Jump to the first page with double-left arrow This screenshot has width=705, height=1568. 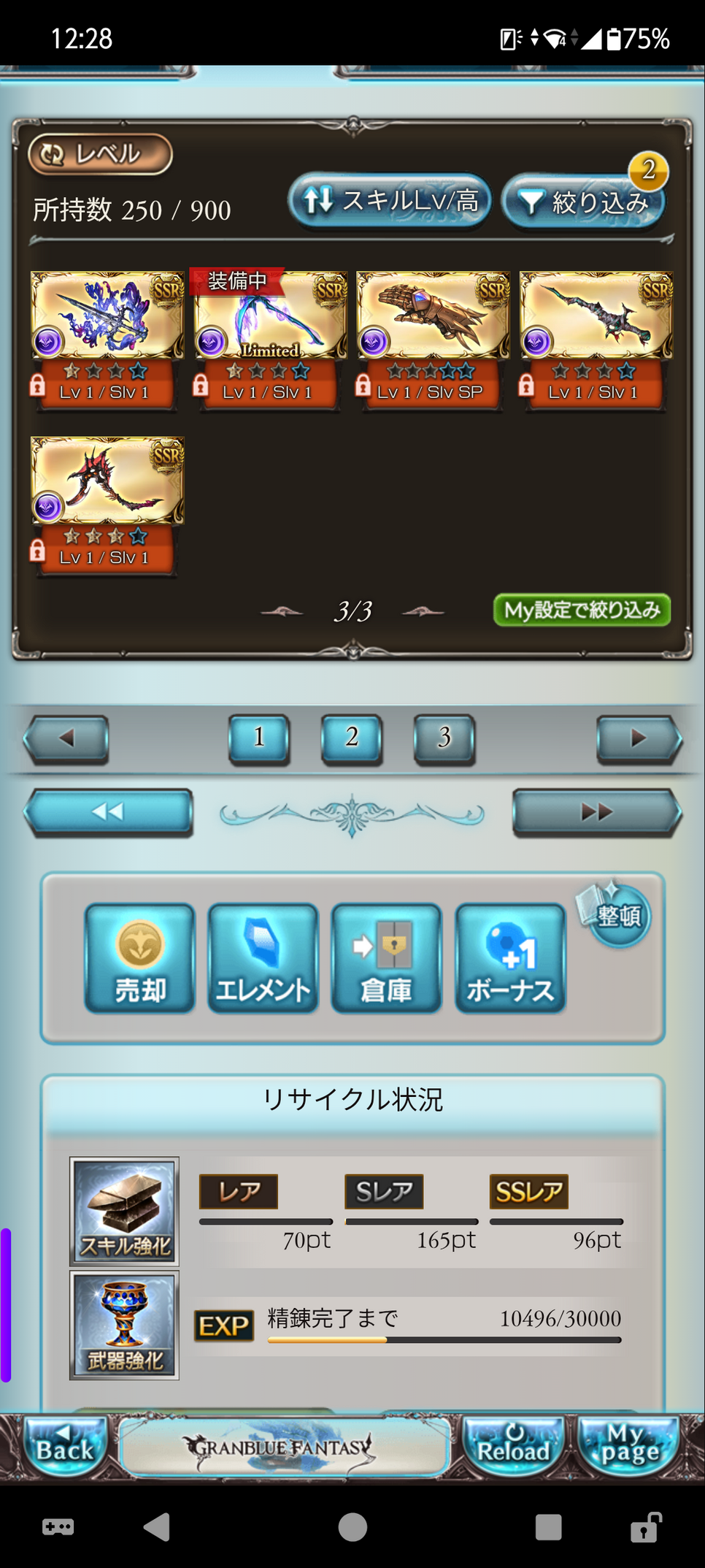[109, 812]
